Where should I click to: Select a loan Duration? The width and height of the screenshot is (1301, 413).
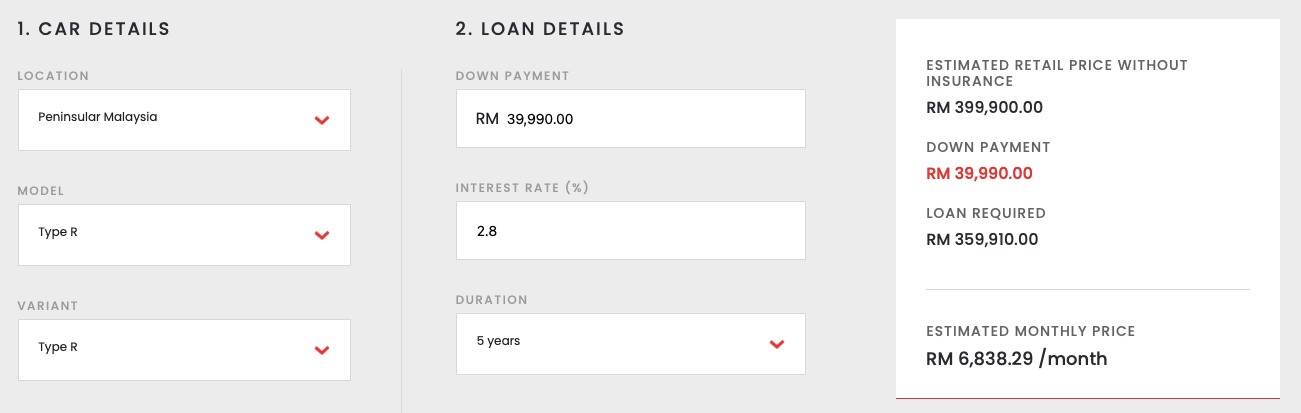[630, 344]
